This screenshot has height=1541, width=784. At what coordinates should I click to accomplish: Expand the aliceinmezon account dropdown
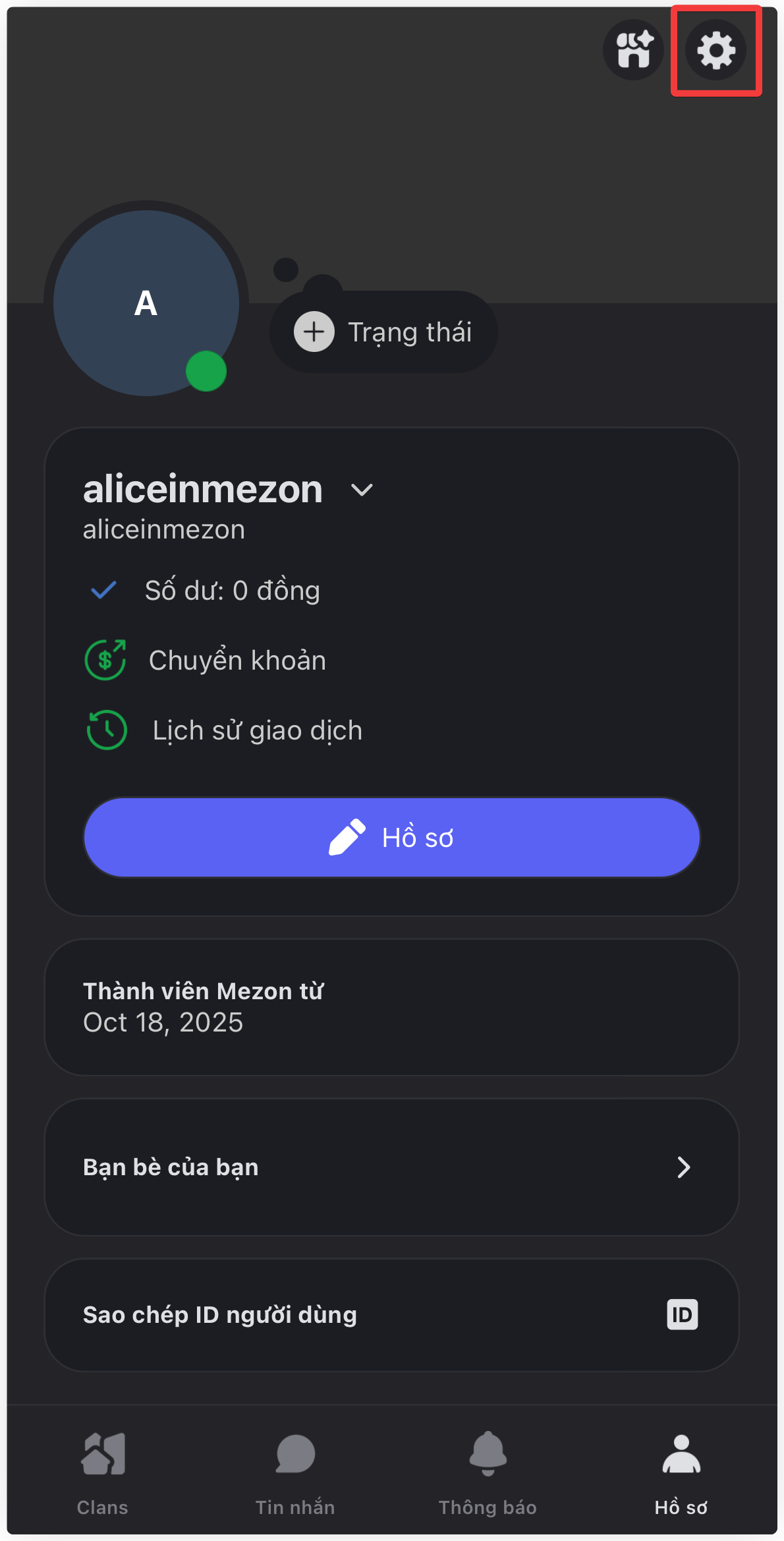[x=362, y=490]
